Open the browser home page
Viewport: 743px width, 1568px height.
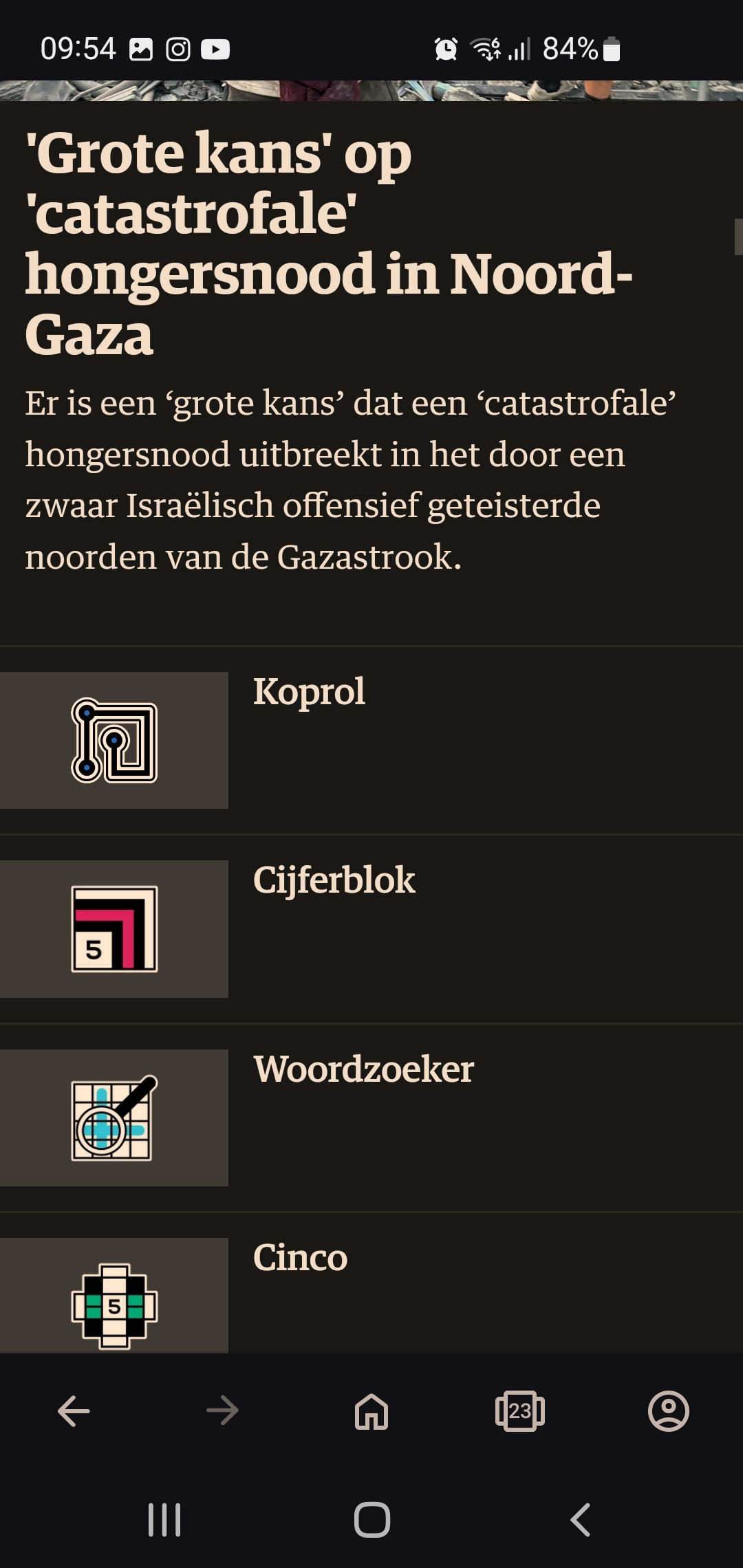pyautogui.click(x=371, y=1411)
